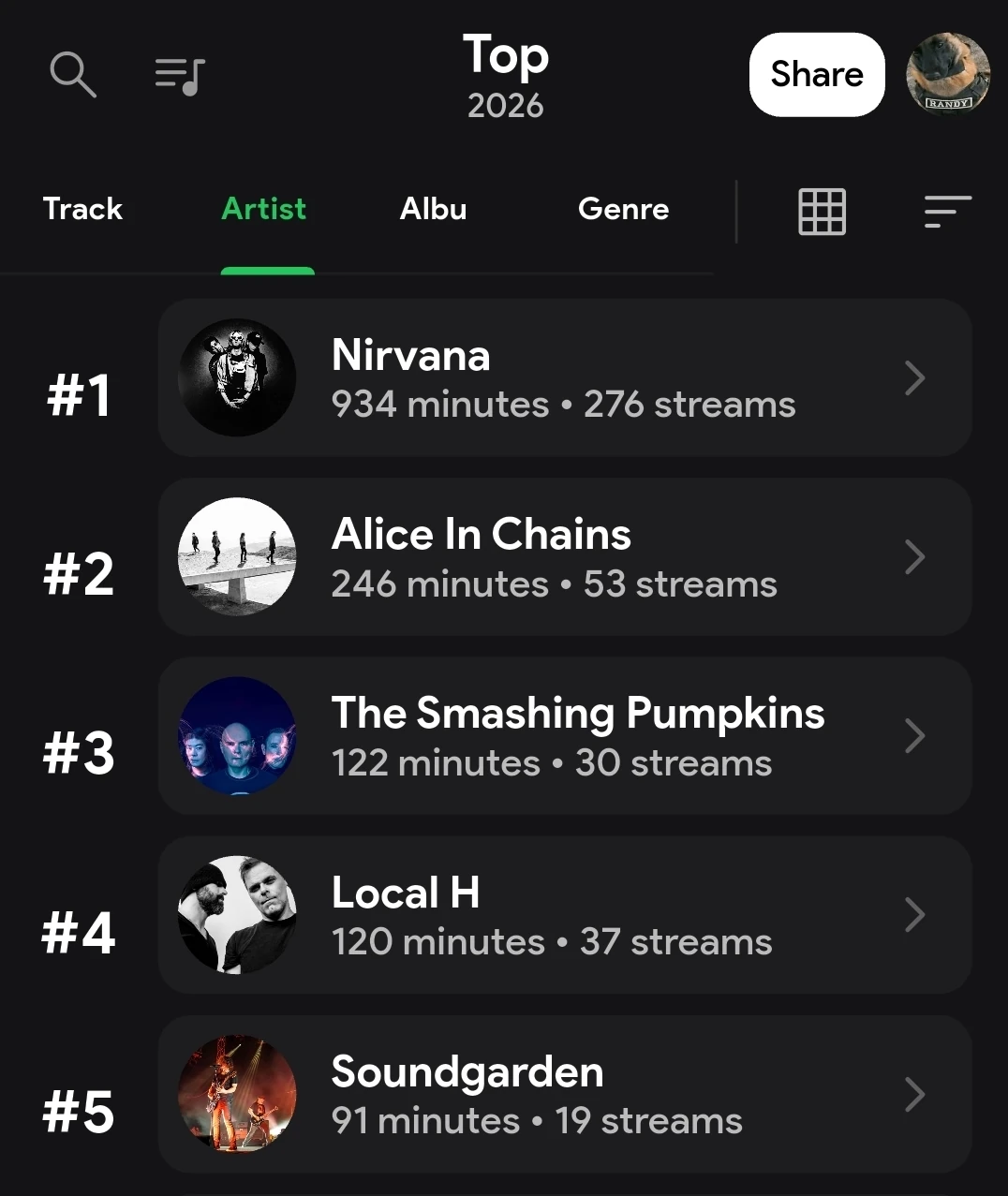Switch to the Genre tab
This screenshot has height=1196, width=1008.
tap(624, 209)
